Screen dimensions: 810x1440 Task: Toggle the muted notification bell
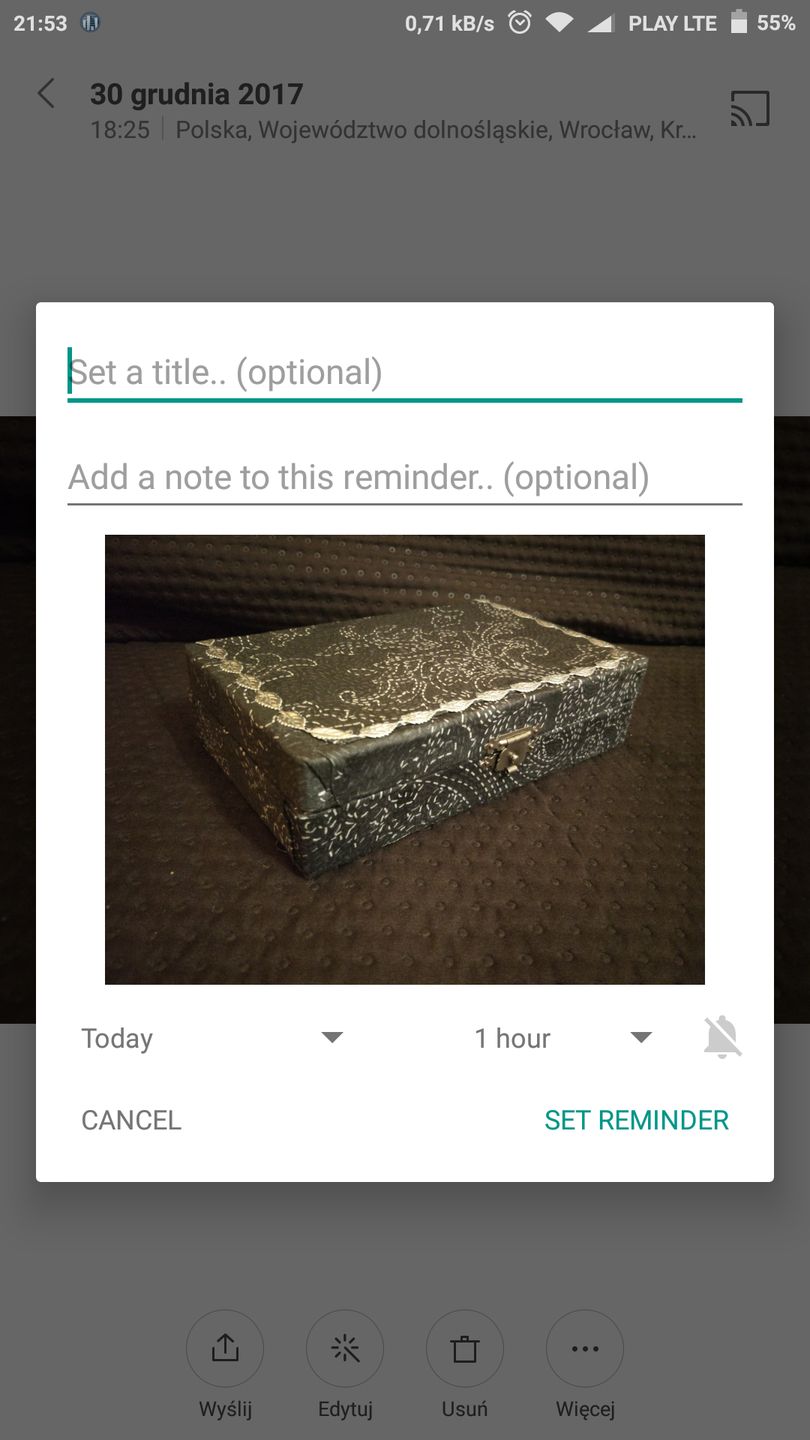pos(722,1037)
